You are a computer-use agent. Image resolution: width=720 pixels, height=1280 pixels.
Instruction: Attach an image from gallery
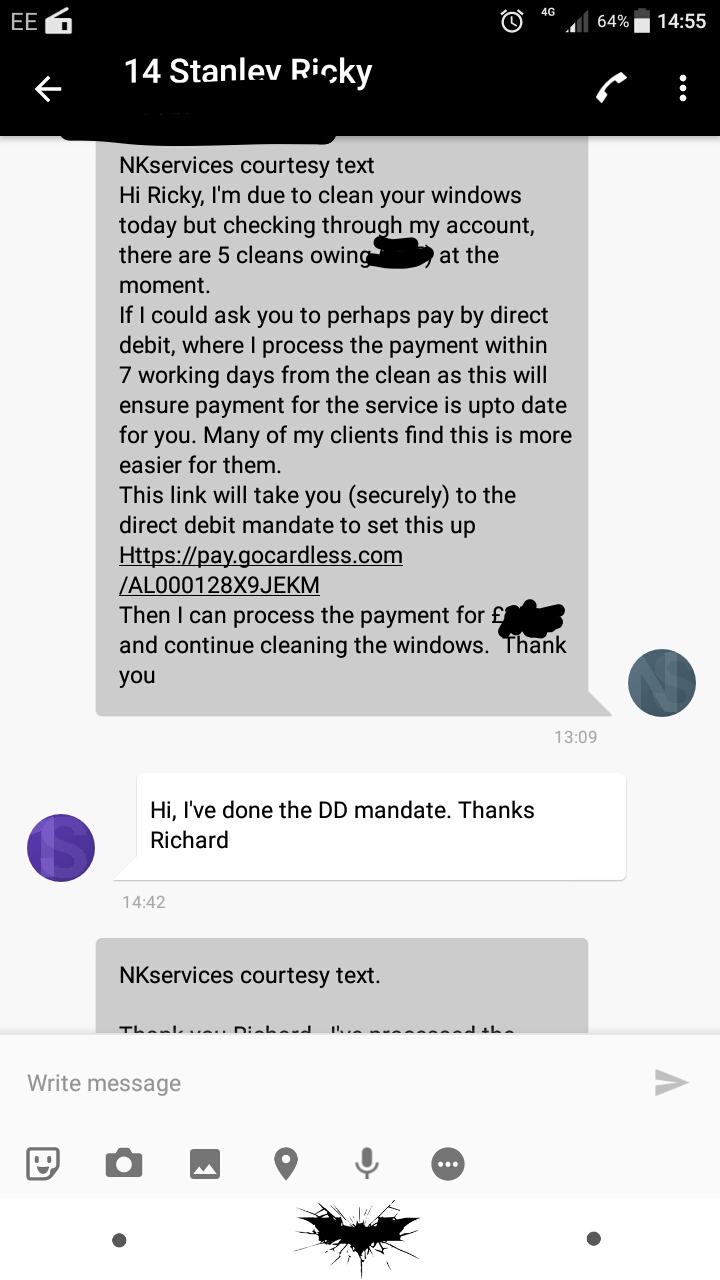[204, 1163]
